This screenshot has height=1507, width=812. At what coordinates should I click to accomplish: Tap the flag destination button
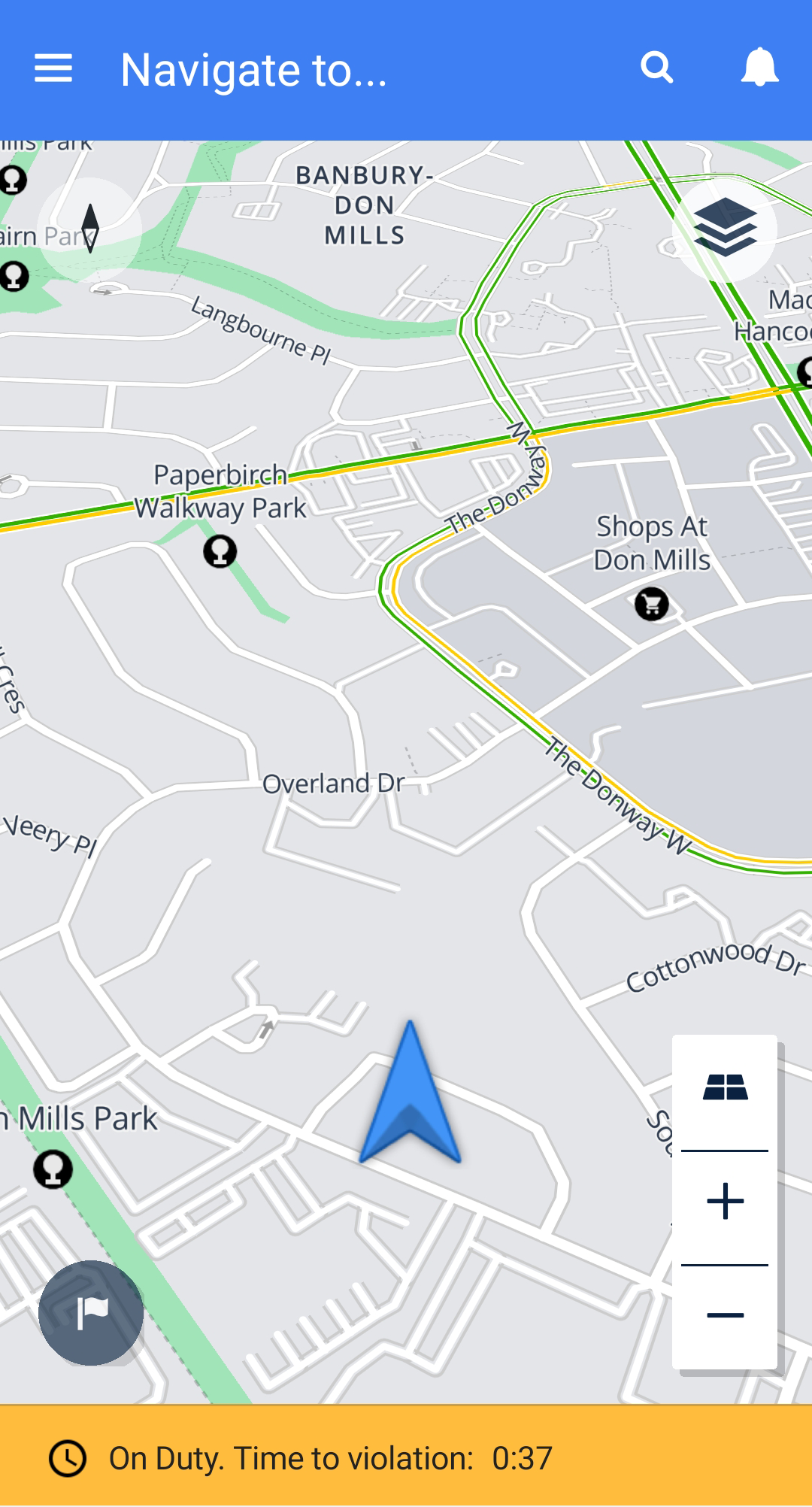pos(92,1313)
